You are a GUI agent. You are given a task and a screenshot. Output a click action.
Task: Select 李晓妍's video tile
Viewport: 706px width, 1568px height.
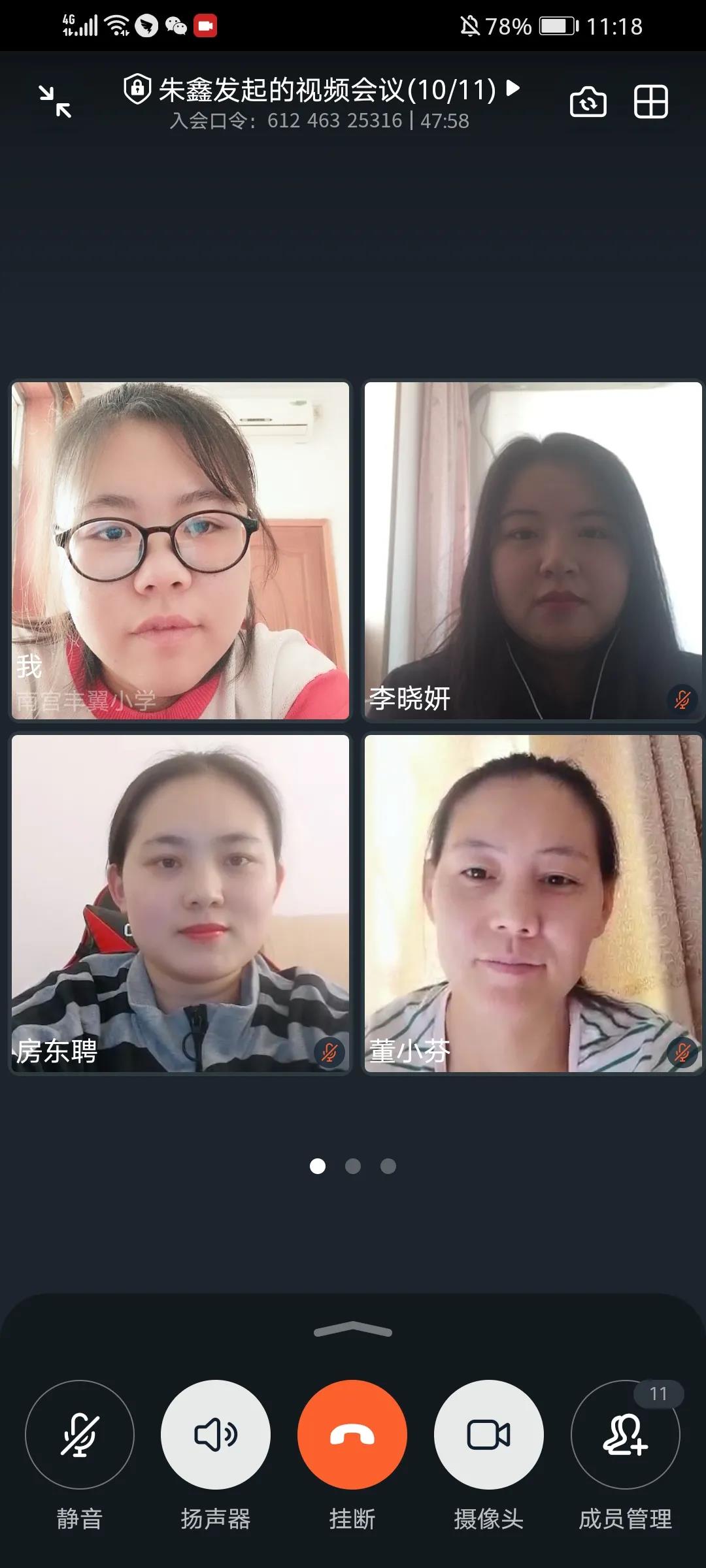coord(533,550)
